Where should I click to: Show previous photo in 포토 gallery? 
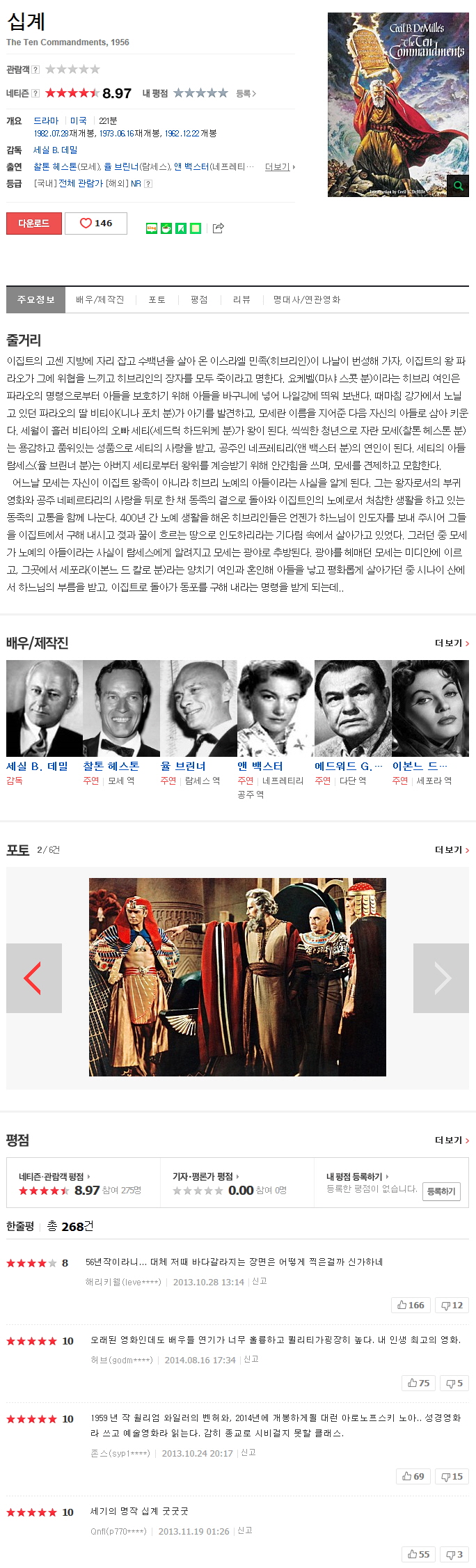[x=33, y=978]
